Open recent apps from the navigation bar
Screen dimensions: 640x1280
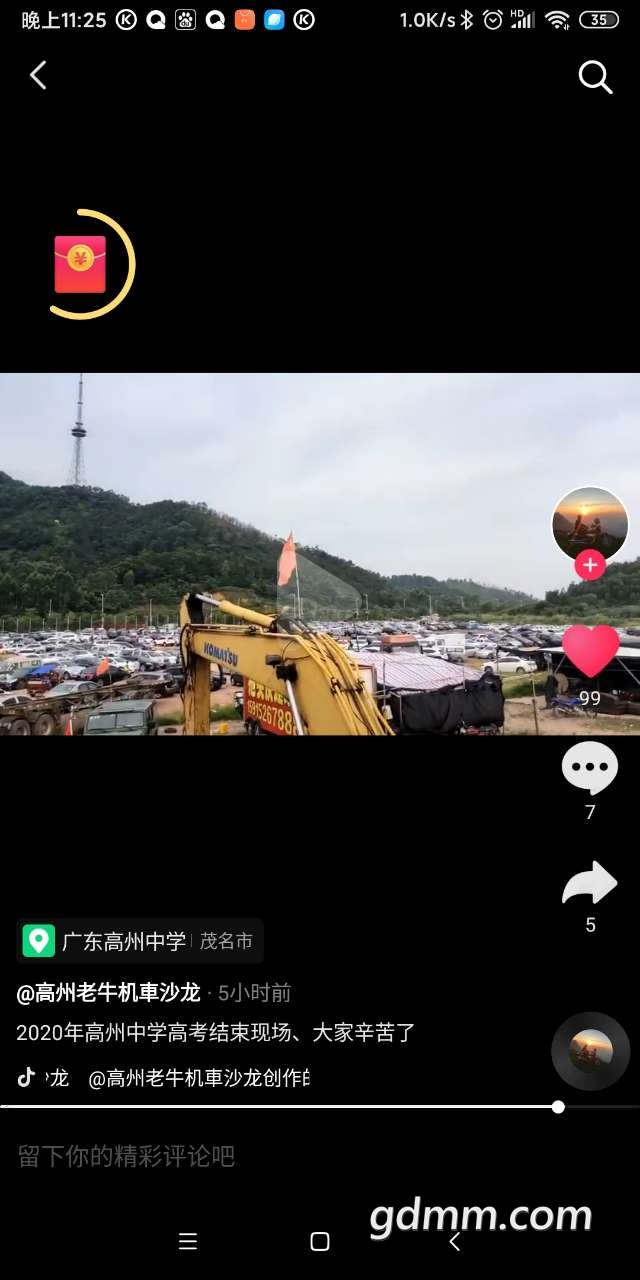[x=188, y=1242]
